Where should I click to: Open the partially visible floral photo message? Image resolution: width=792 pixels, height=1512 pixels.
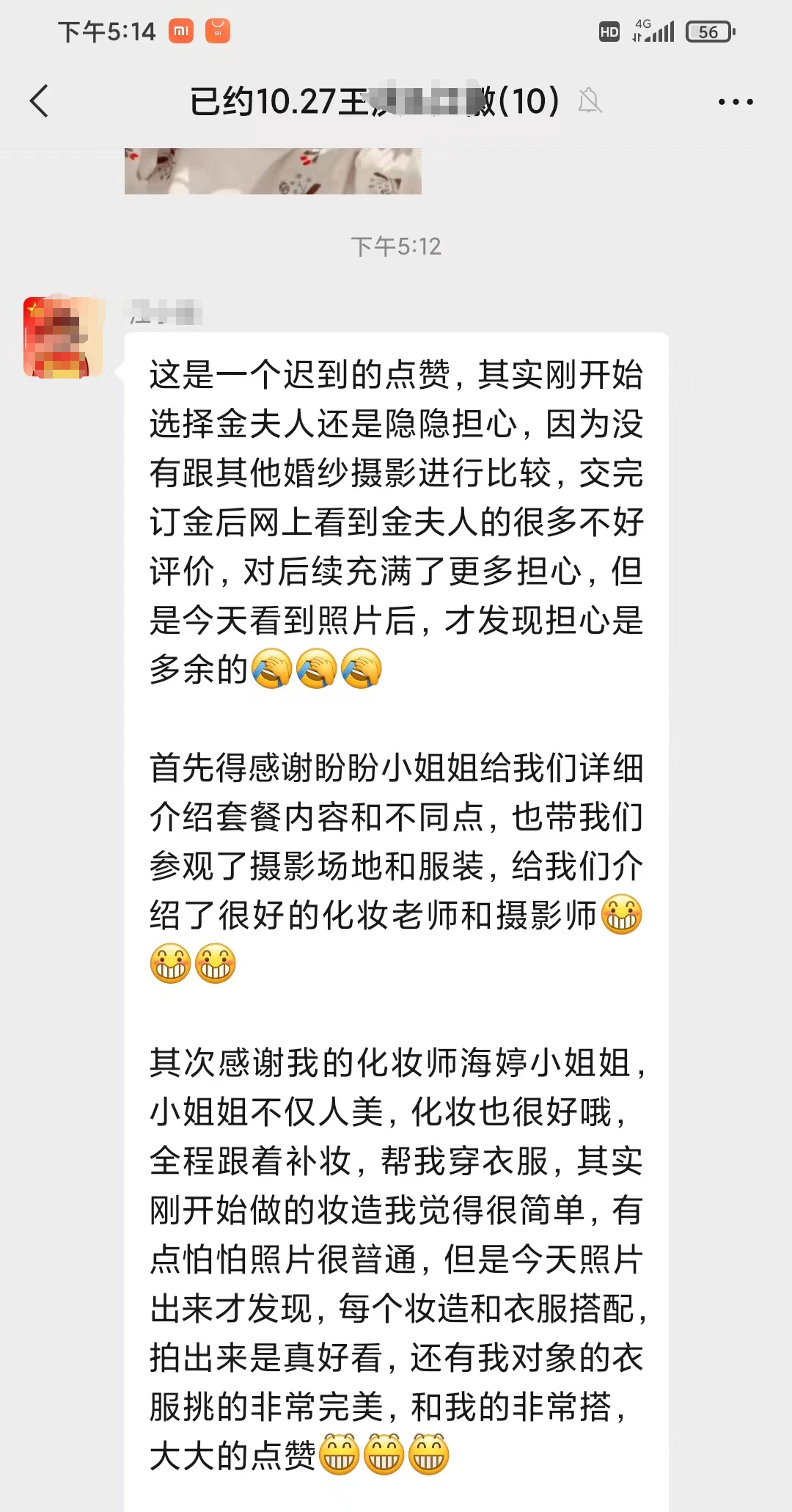click(273, 171)
